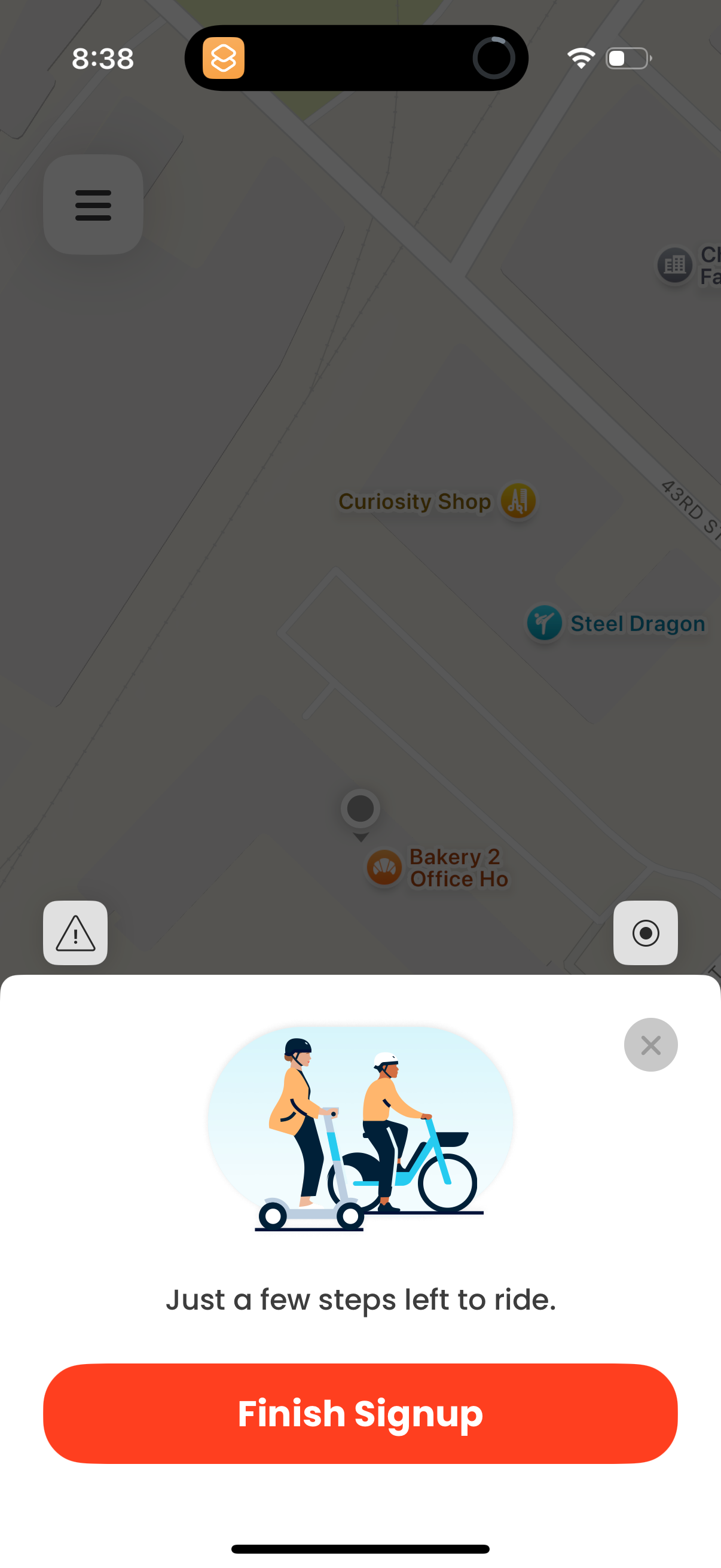Tap the orange app icon in Dynamic Island
721x1568 pixels.
click(x=222, y=59)
